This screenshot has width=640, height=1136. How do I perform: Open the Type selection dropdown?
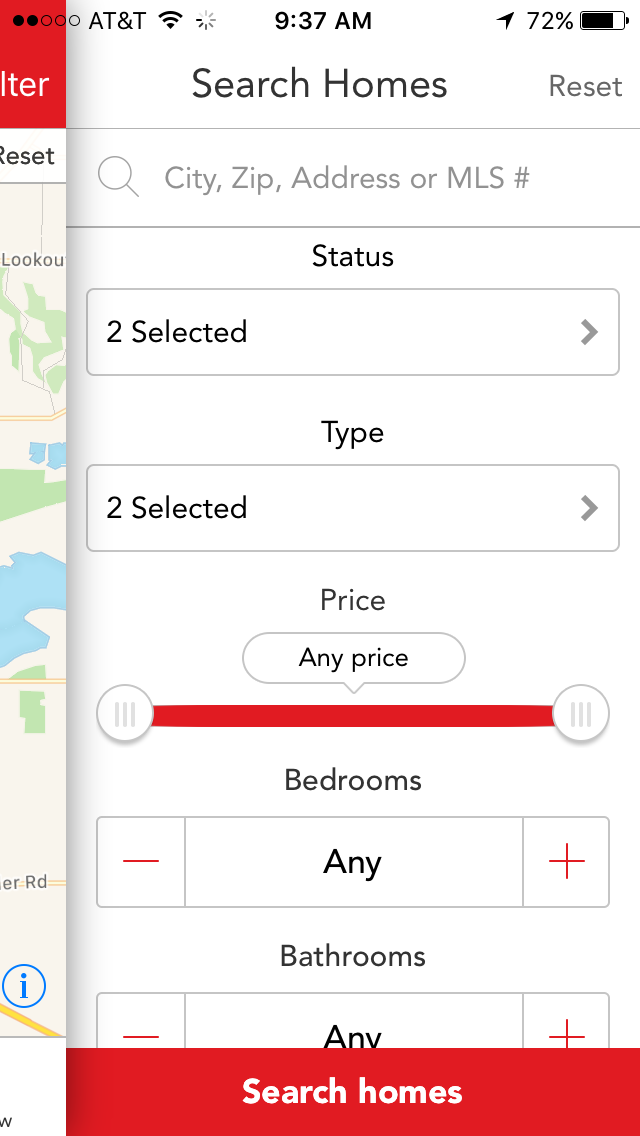coord(352,508)
